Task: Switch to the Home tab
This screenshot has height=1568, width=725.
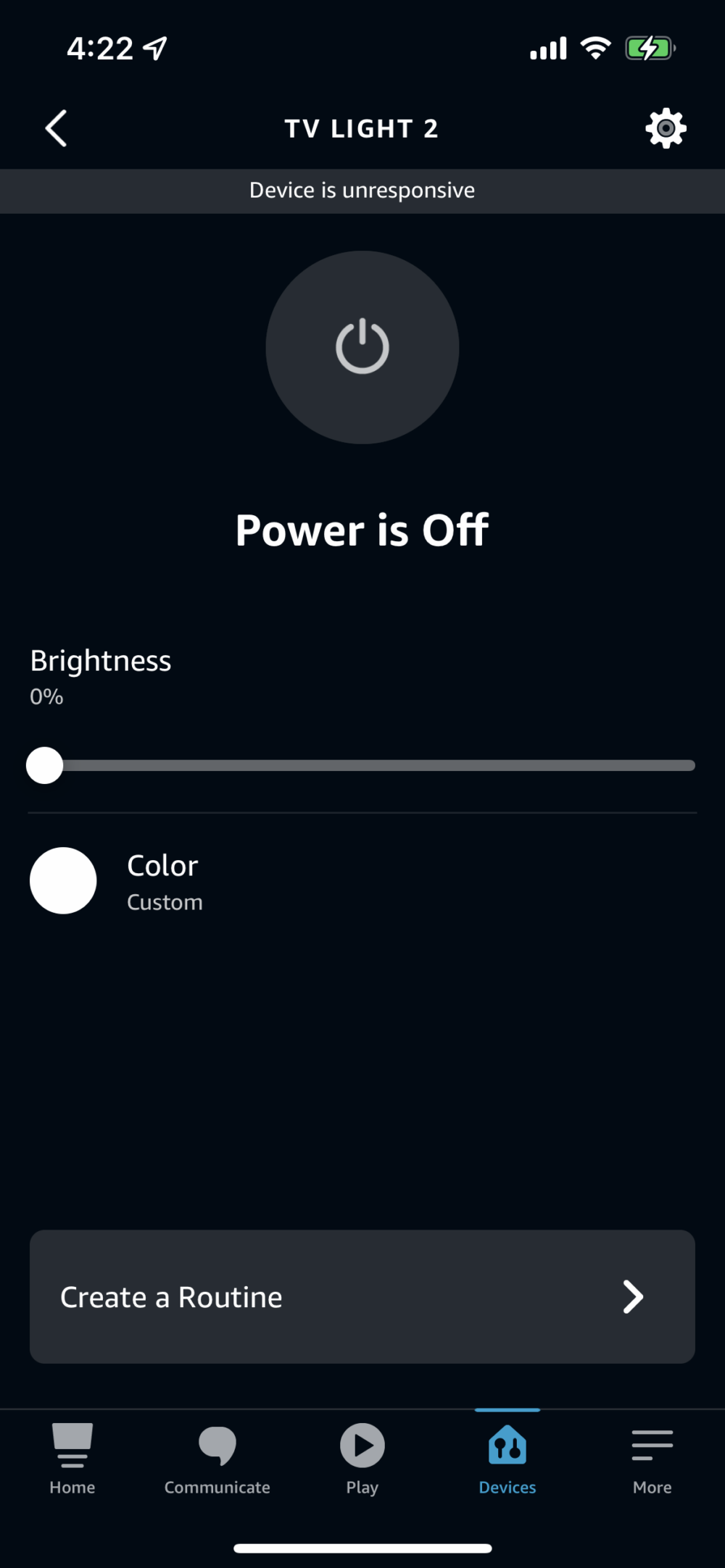Action: [72, 1458]
